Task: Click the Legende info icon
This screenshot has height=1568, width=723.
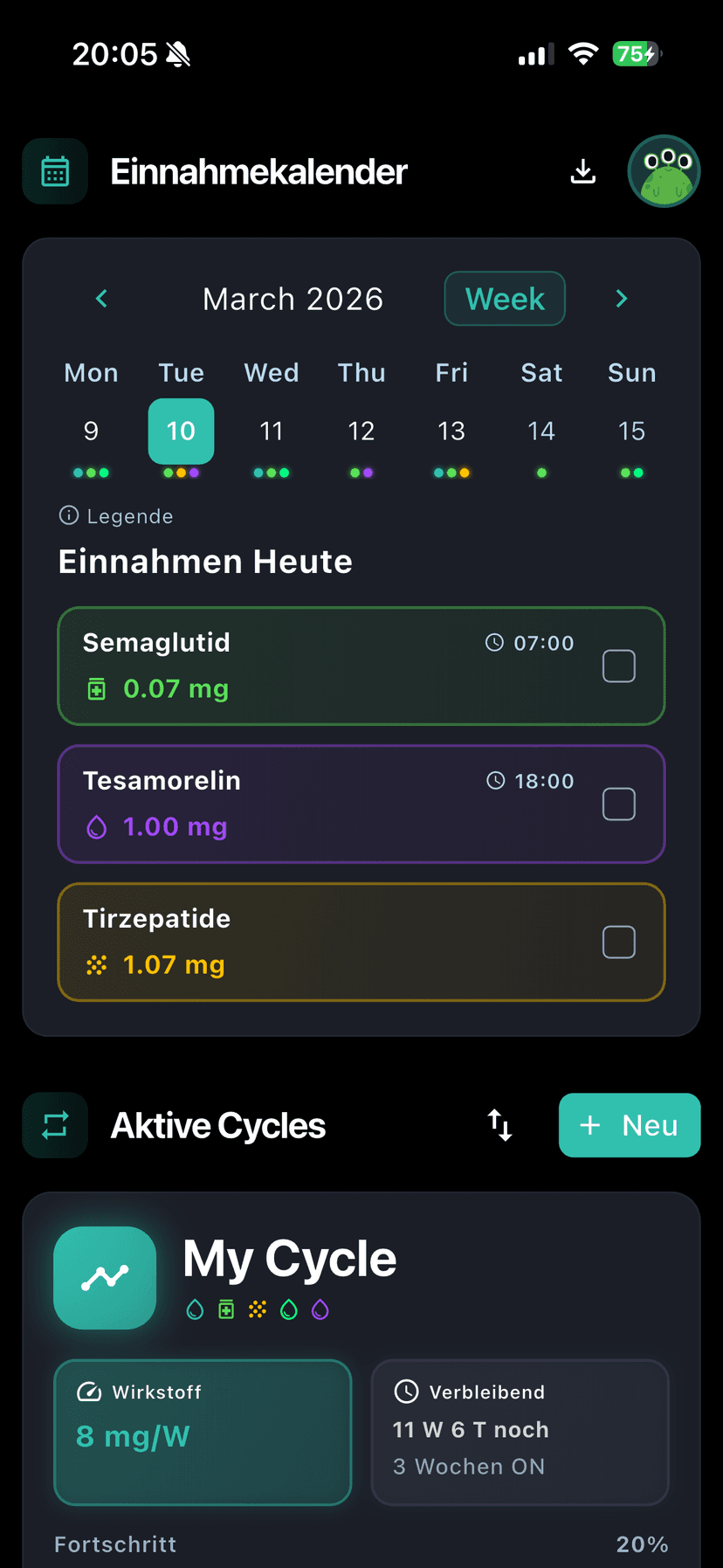Action: pos(68,515)
